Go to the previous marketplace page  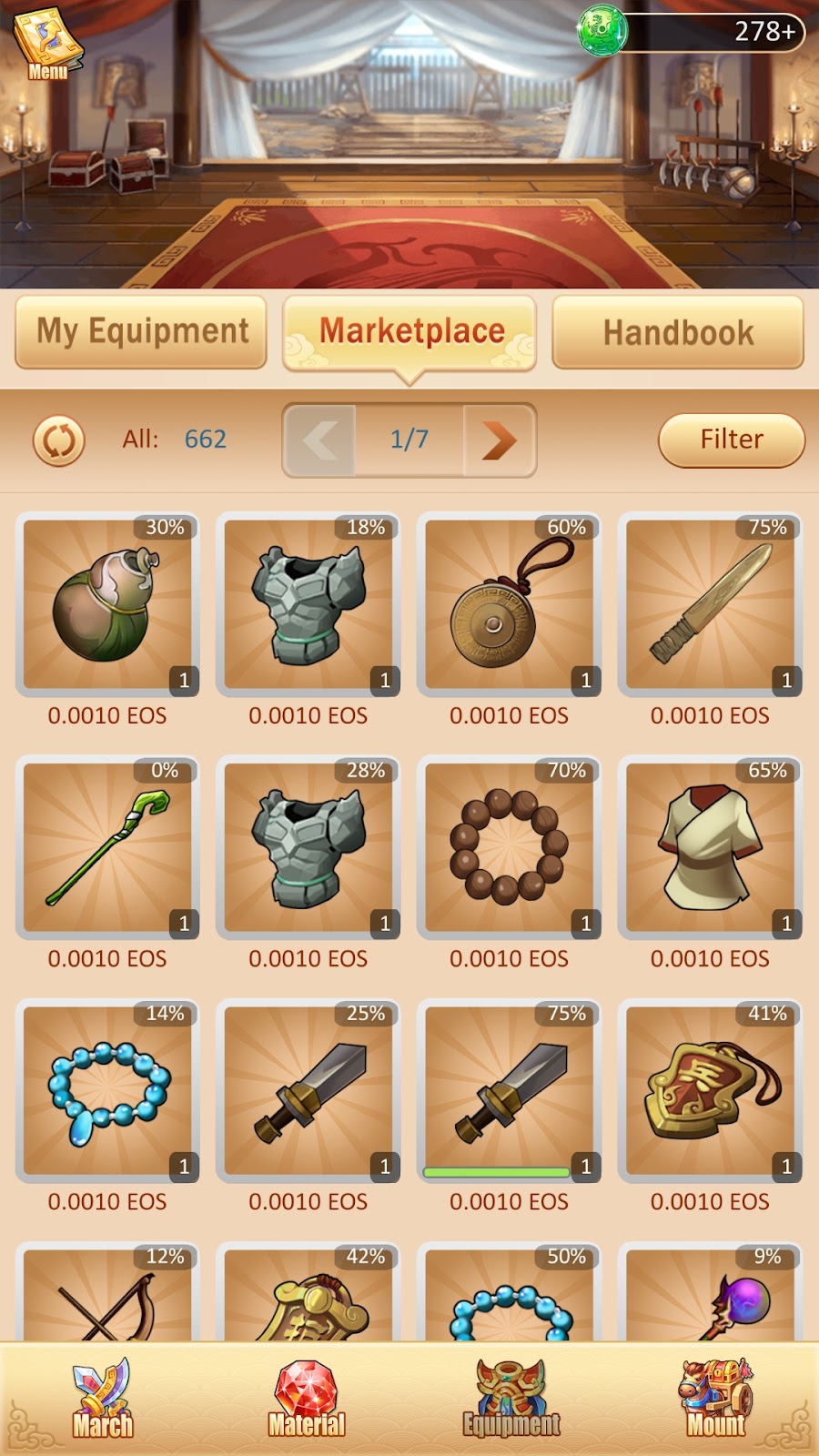point(319,440)
